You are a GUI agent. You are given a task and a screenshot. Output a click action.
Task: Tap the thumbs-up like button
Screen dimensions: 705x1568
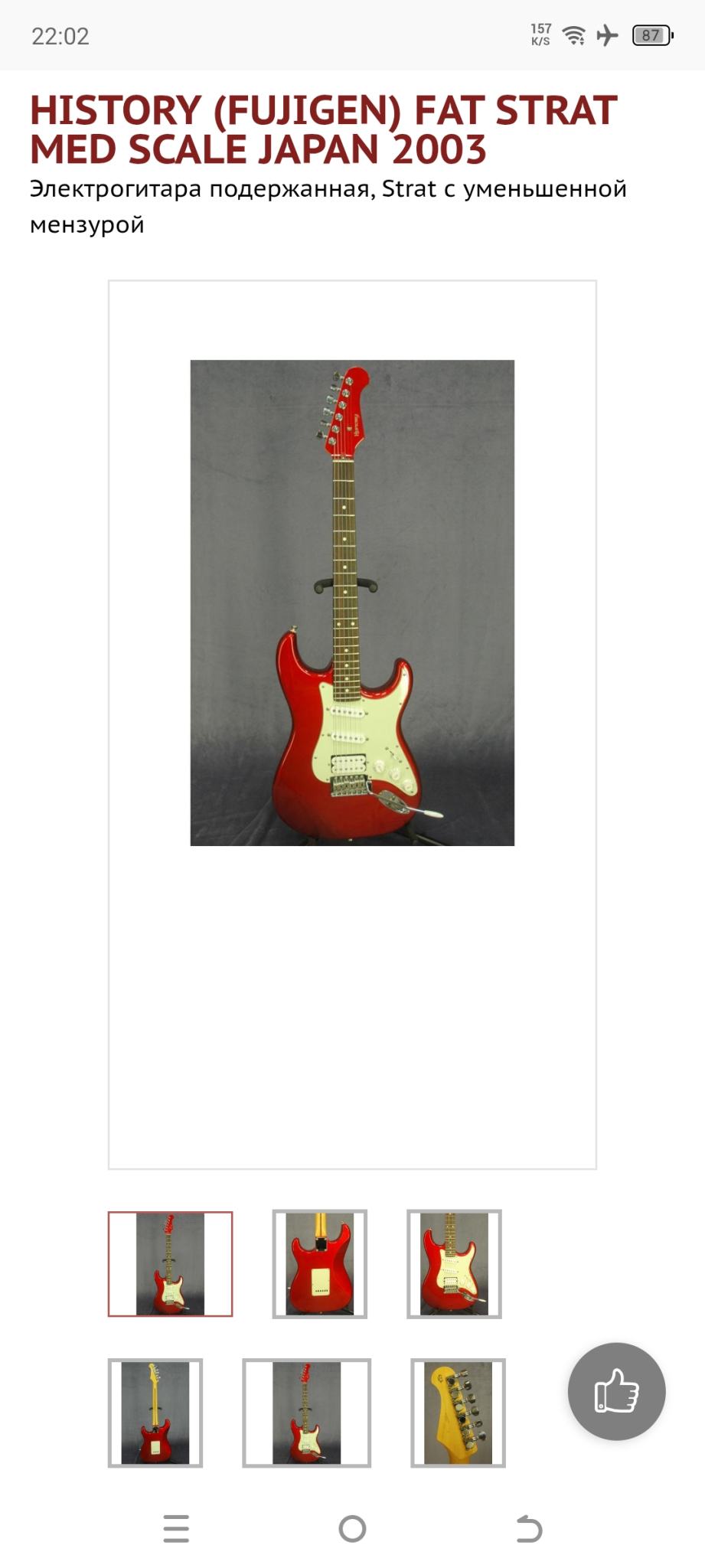tap(616, 1391)
